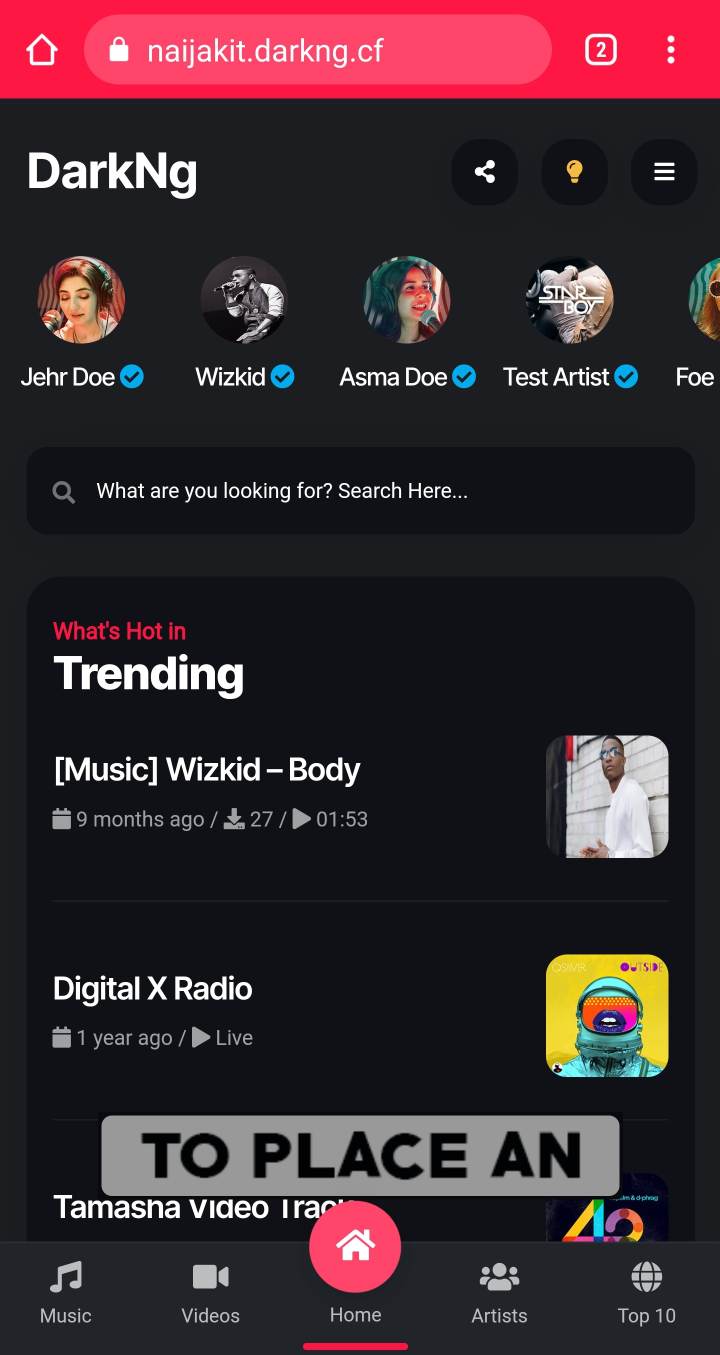The height and width of the screenshot is (1355, 720).
Task: Open the Wizkid – Body music post
Action: tap(207, 770)
